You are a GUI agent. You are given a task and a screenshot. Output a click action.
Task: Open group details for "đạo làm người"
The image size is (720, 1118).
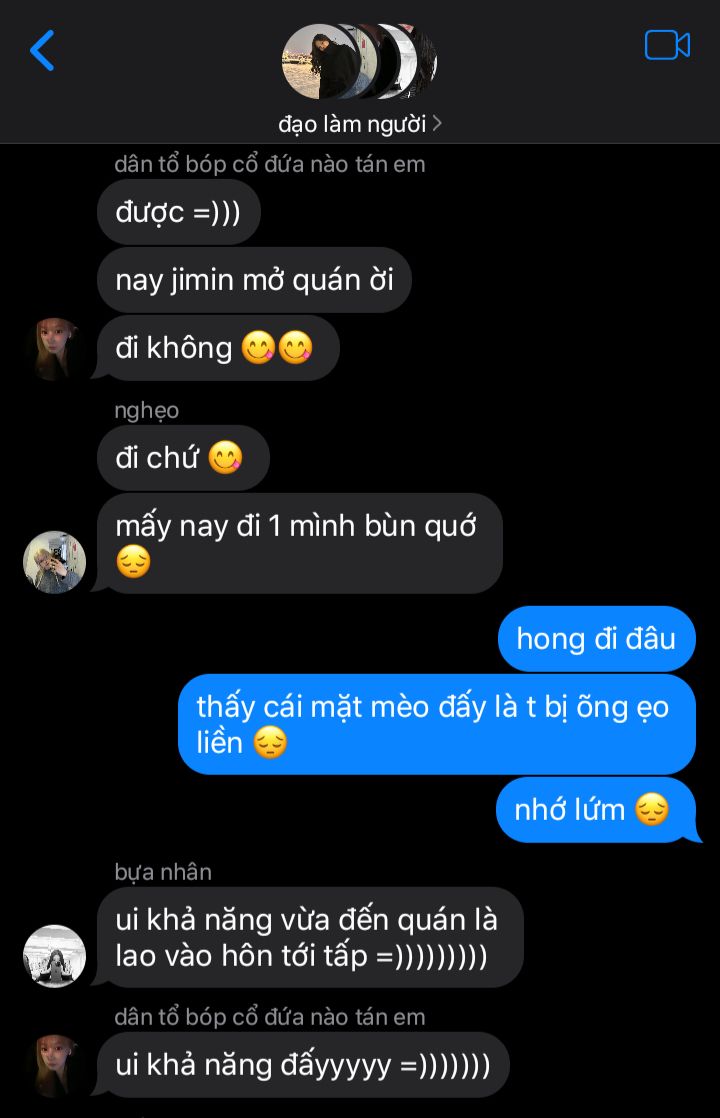click(x=360, y=124)
